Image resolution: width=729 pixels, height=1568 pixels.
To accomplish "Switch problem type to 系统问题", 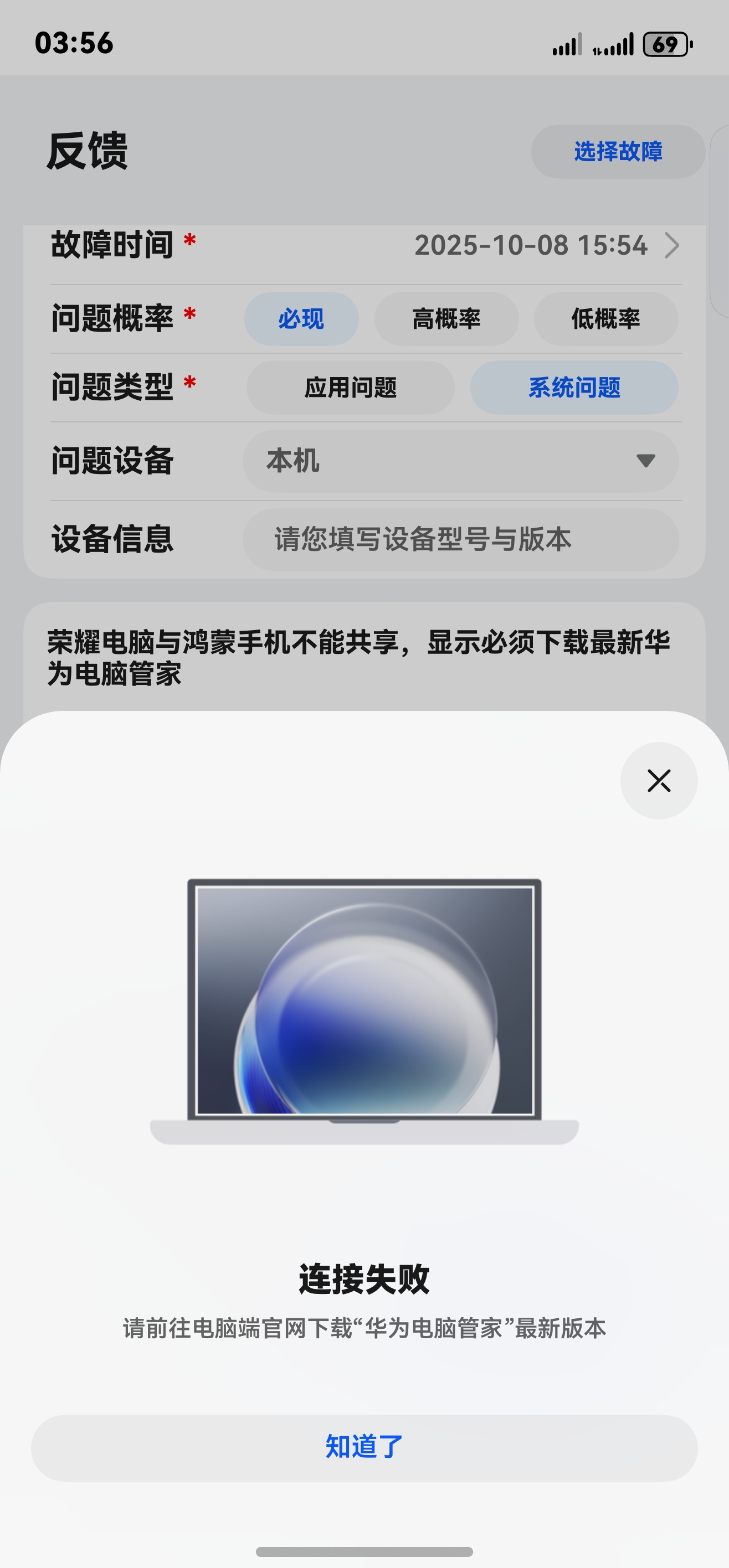I will (575, 388).
